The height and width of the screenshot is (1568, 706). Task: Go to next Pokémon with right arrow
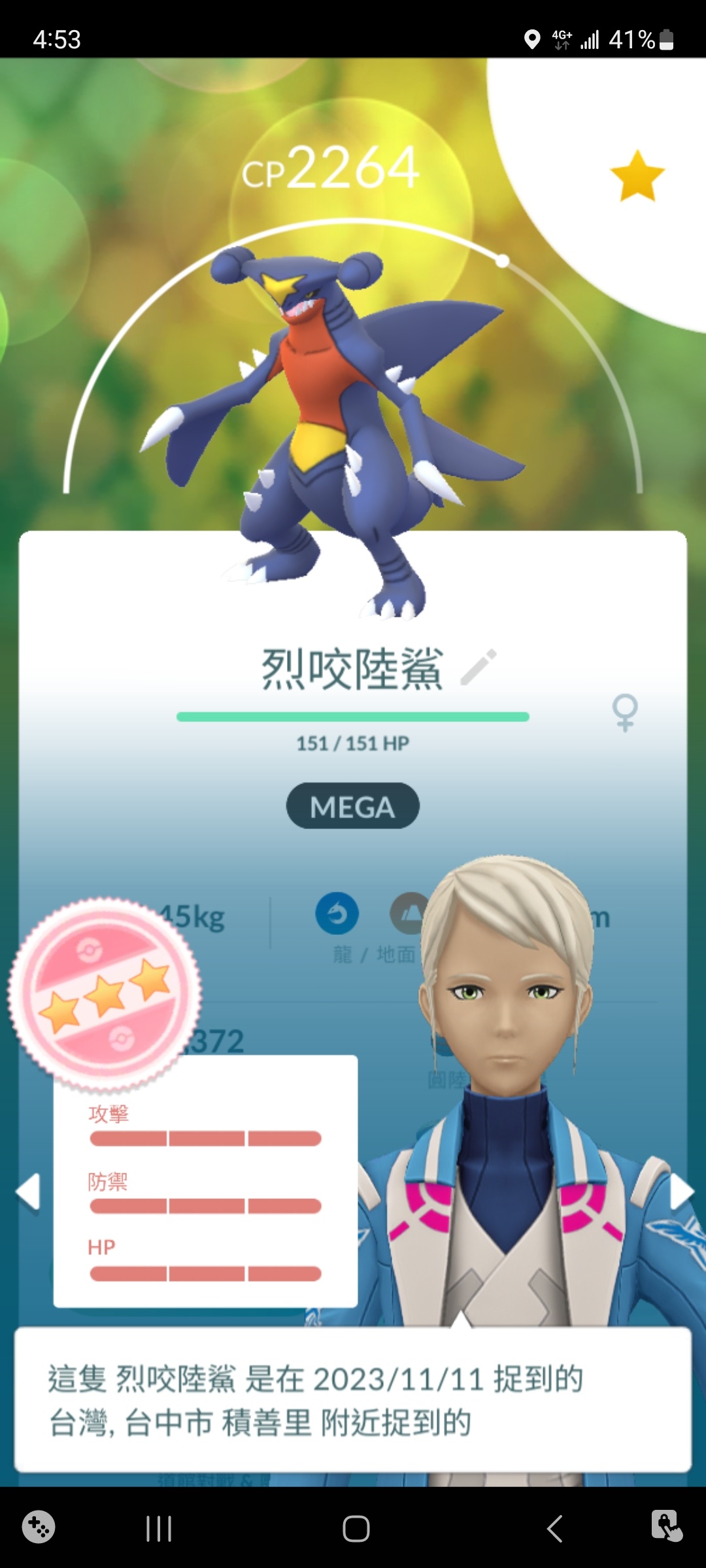point(681,1191)
